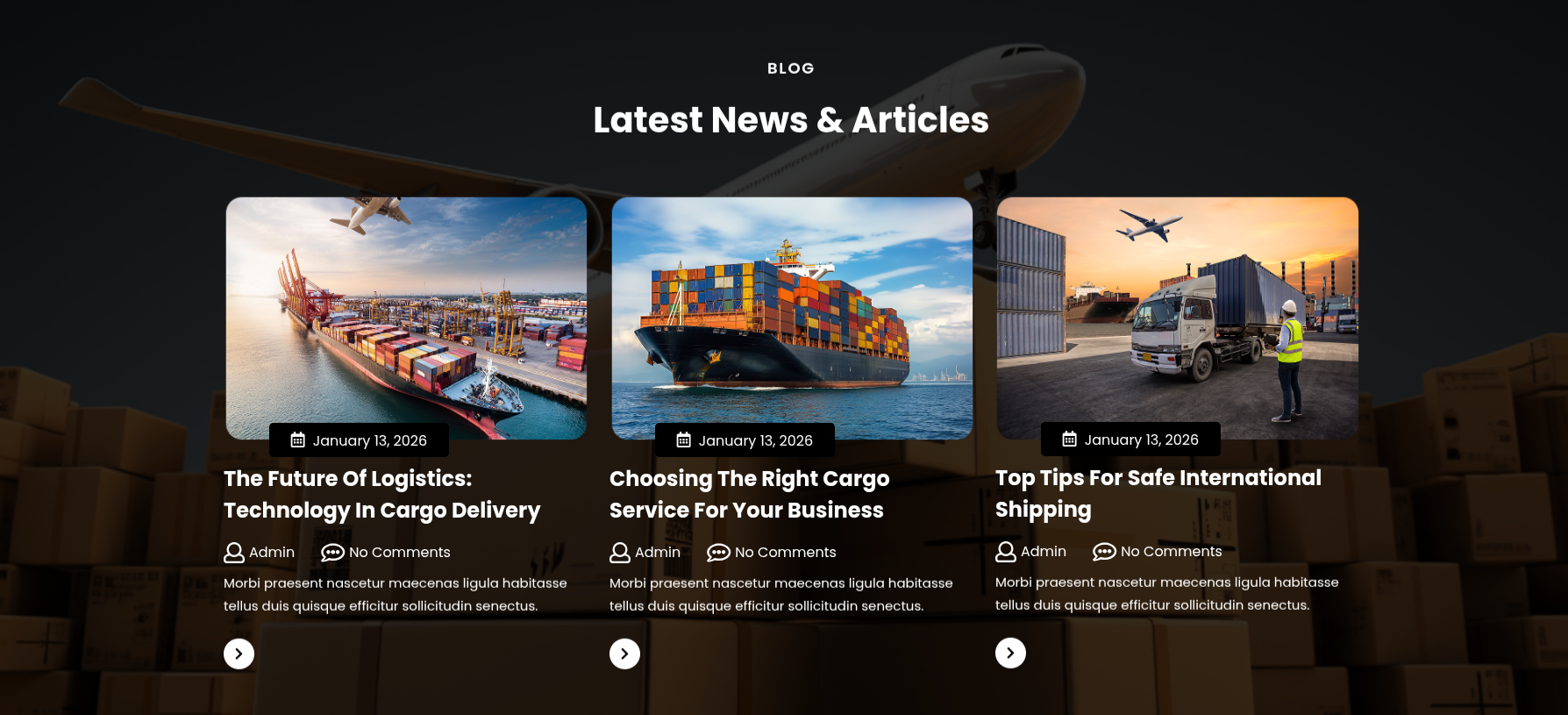Open No Comments under The Future Of Logistics
This screenshot has height=715, width=1568.
tap(399, 553)
